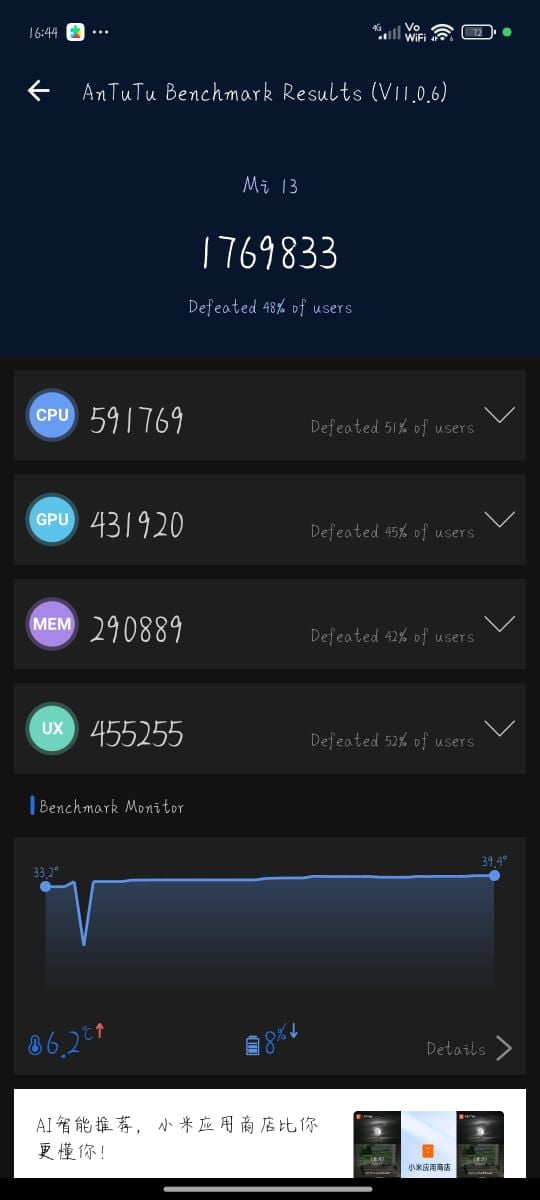This screenshot has width=540, height=1200.
Task: Open the Xiaomi app store ad banner
Action: tap(269, 1133)
